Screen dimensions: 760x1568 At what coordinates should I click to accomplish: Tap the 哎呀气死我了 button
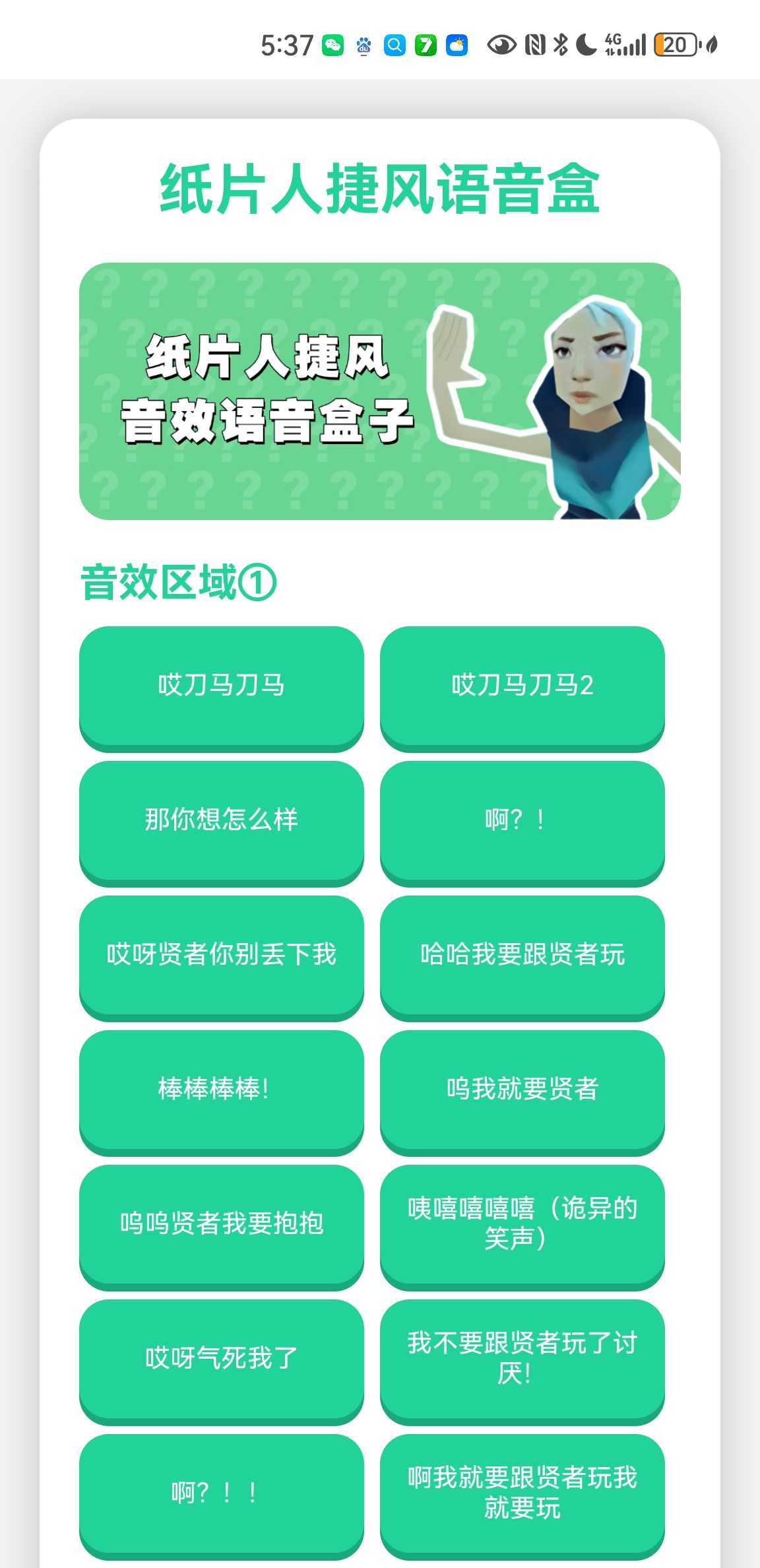[x=221, y=1359]
